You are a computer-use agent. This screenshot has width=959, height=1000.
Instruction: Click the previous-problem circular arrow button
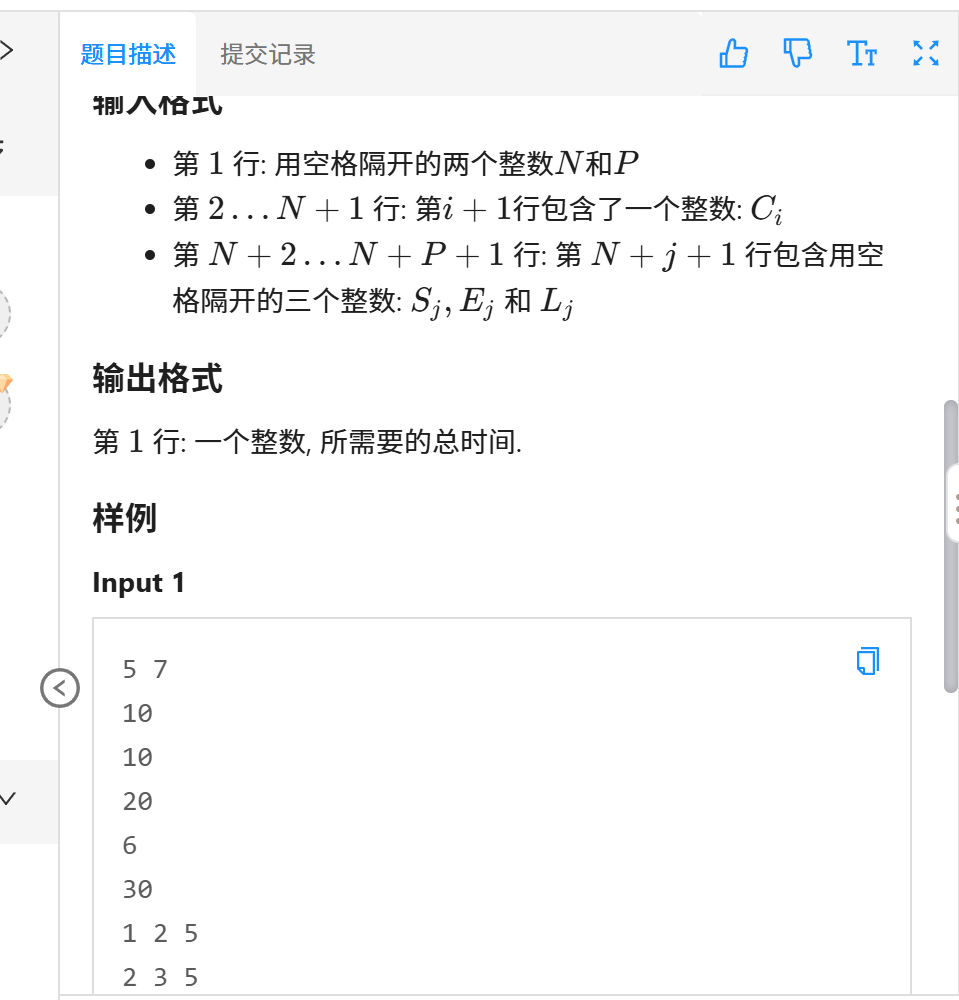click(60, 688)
